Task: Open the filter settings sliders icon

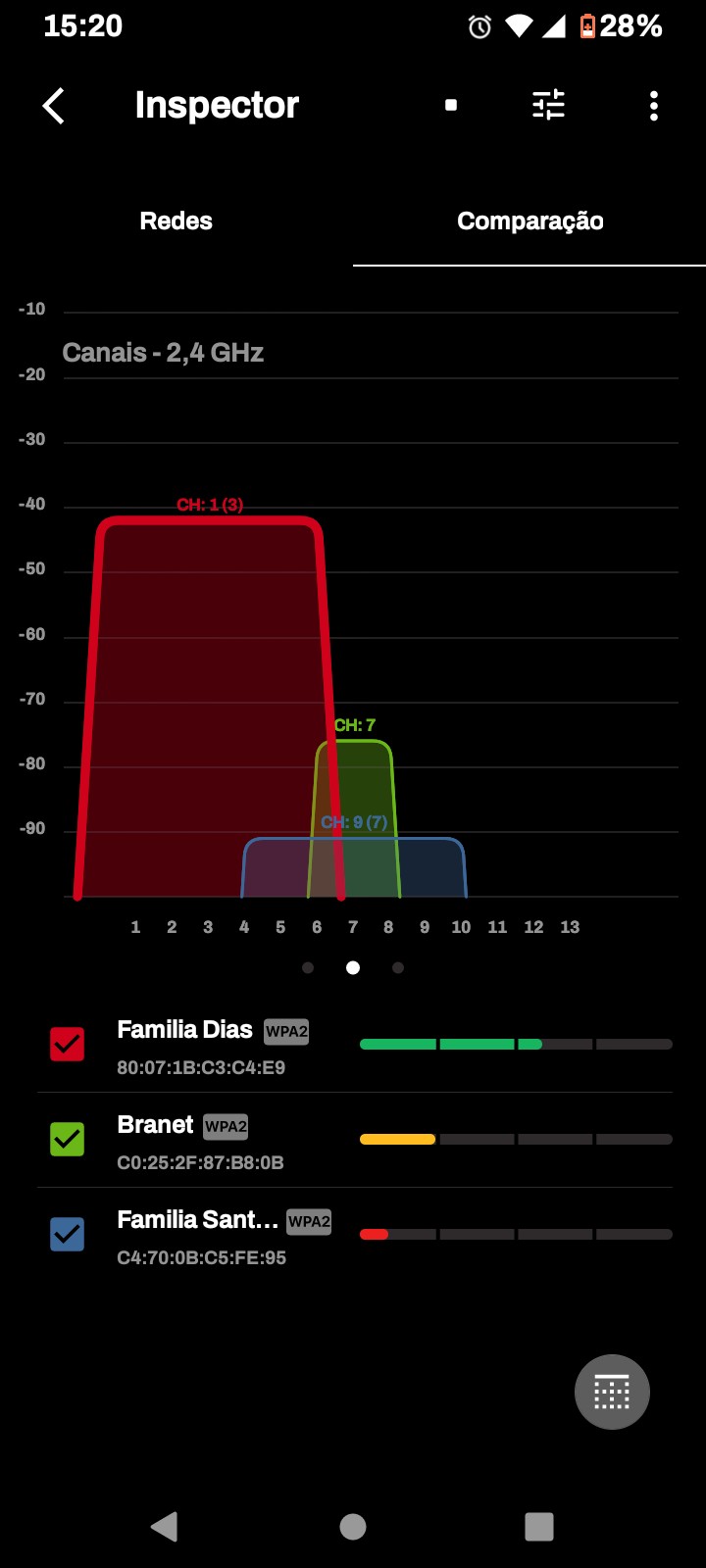Action: point(548,105)
